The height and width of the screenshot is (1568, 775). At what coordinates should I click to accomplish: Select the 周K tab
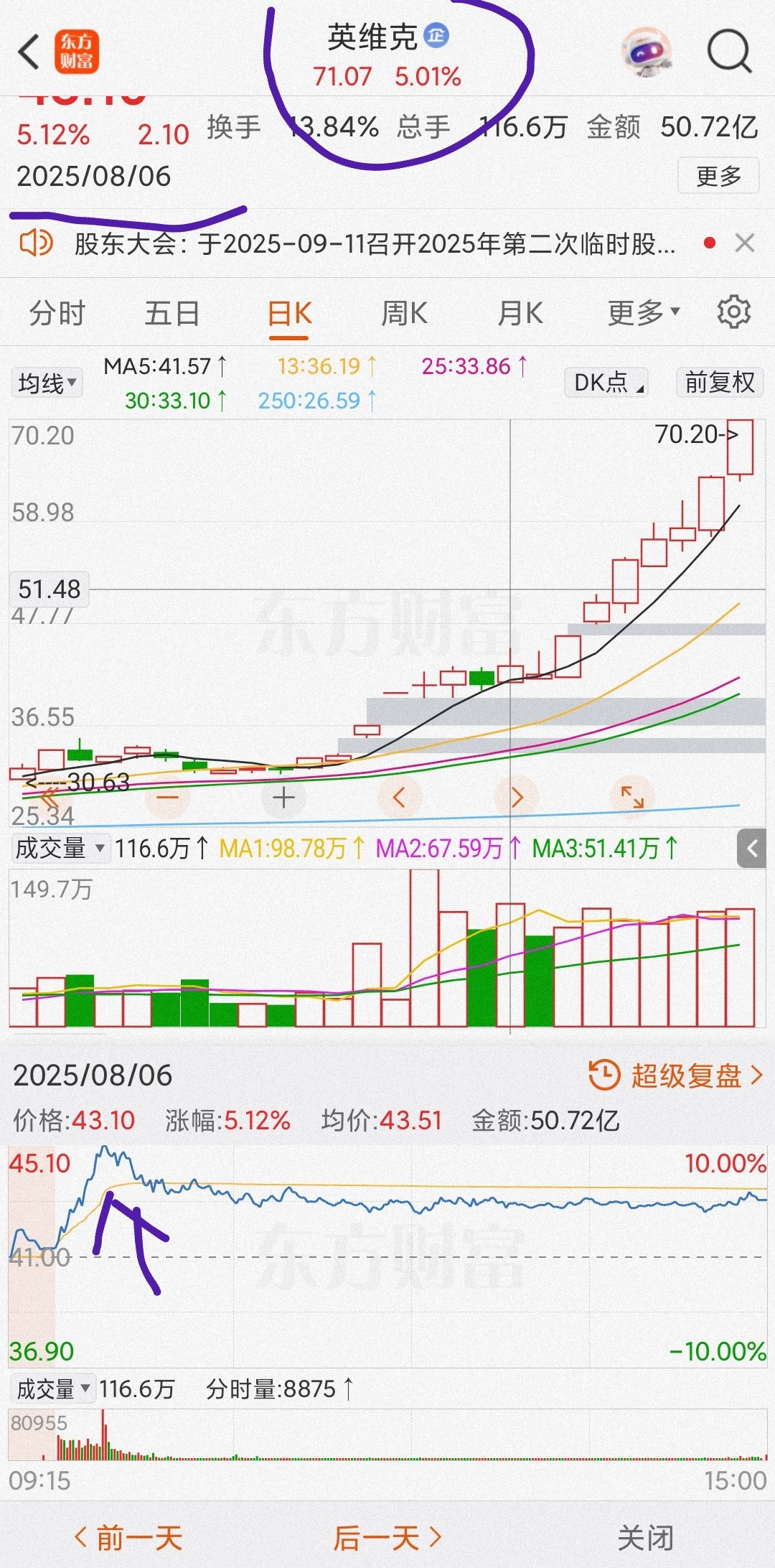click(x=404, y=313)
